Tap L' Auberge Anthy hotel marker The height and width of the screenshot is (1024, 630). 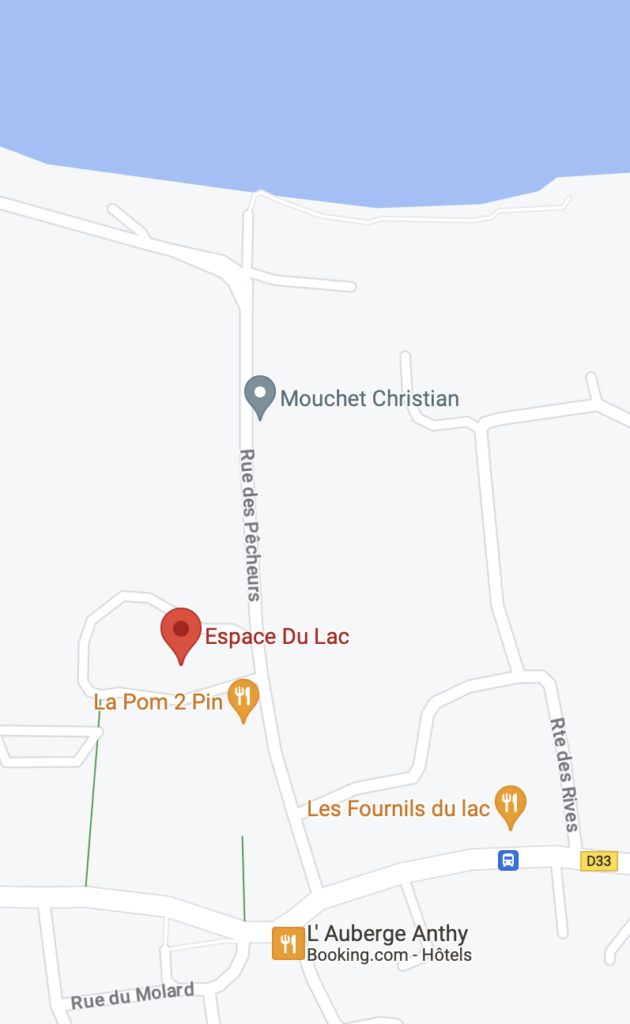[288, 944]
